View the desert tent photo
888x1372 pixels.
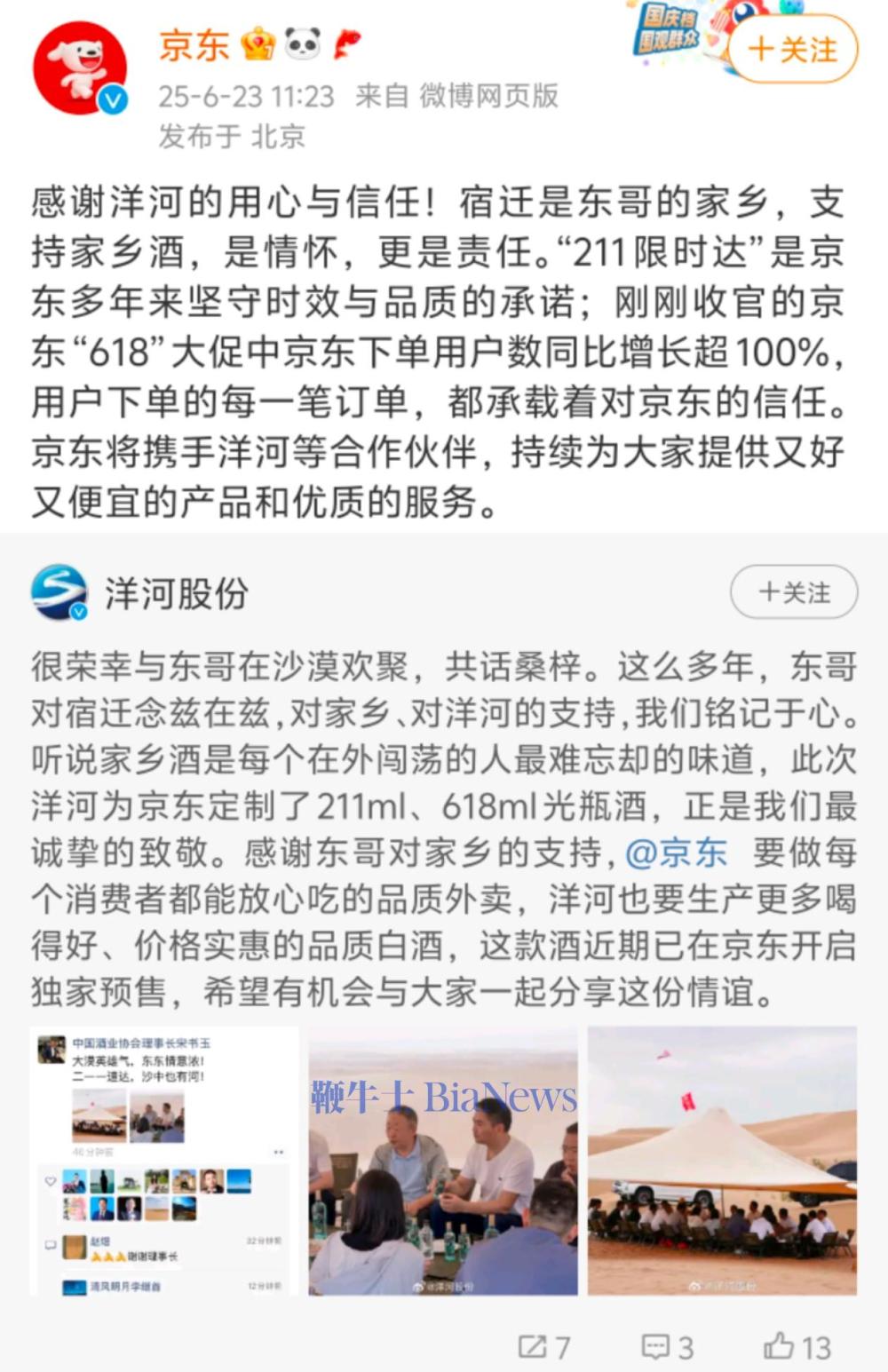coord(722,1160)
